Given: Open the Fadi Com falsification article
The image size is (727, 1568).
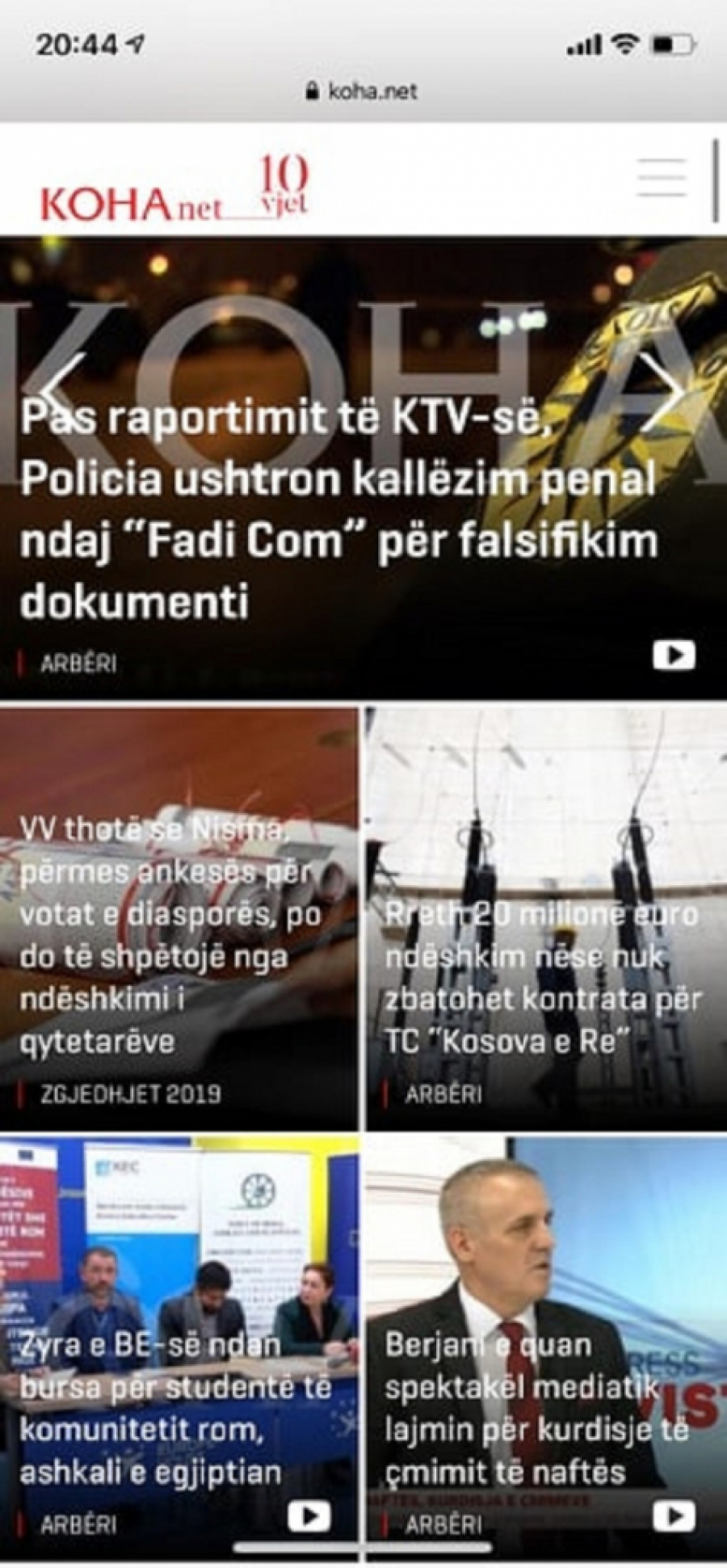Looking at the screenshot, I should [x=339, y=509].
